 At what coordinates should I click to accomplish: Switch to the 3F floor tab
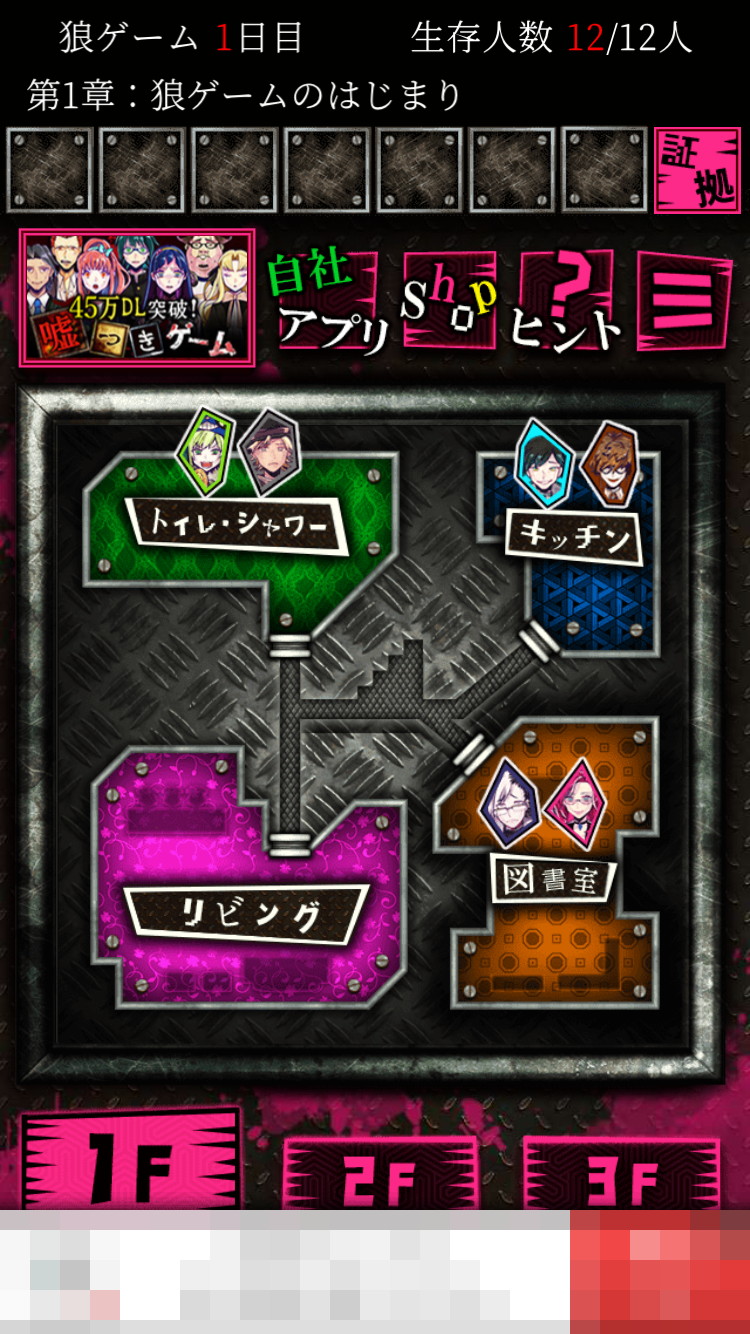pos(621,1177)
